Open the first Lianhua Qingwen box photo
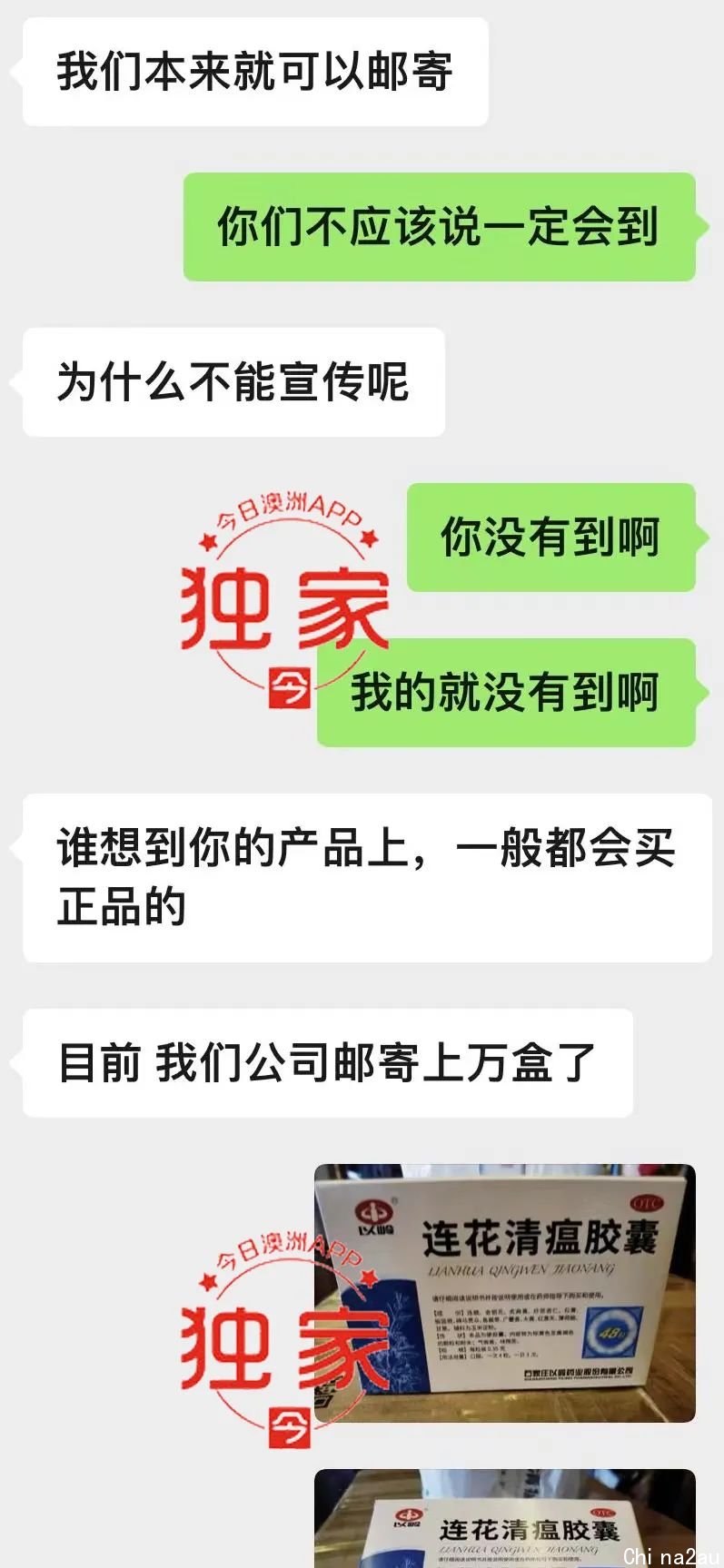This screenshot has width=724, height=1568. [x=505, y=1292]
